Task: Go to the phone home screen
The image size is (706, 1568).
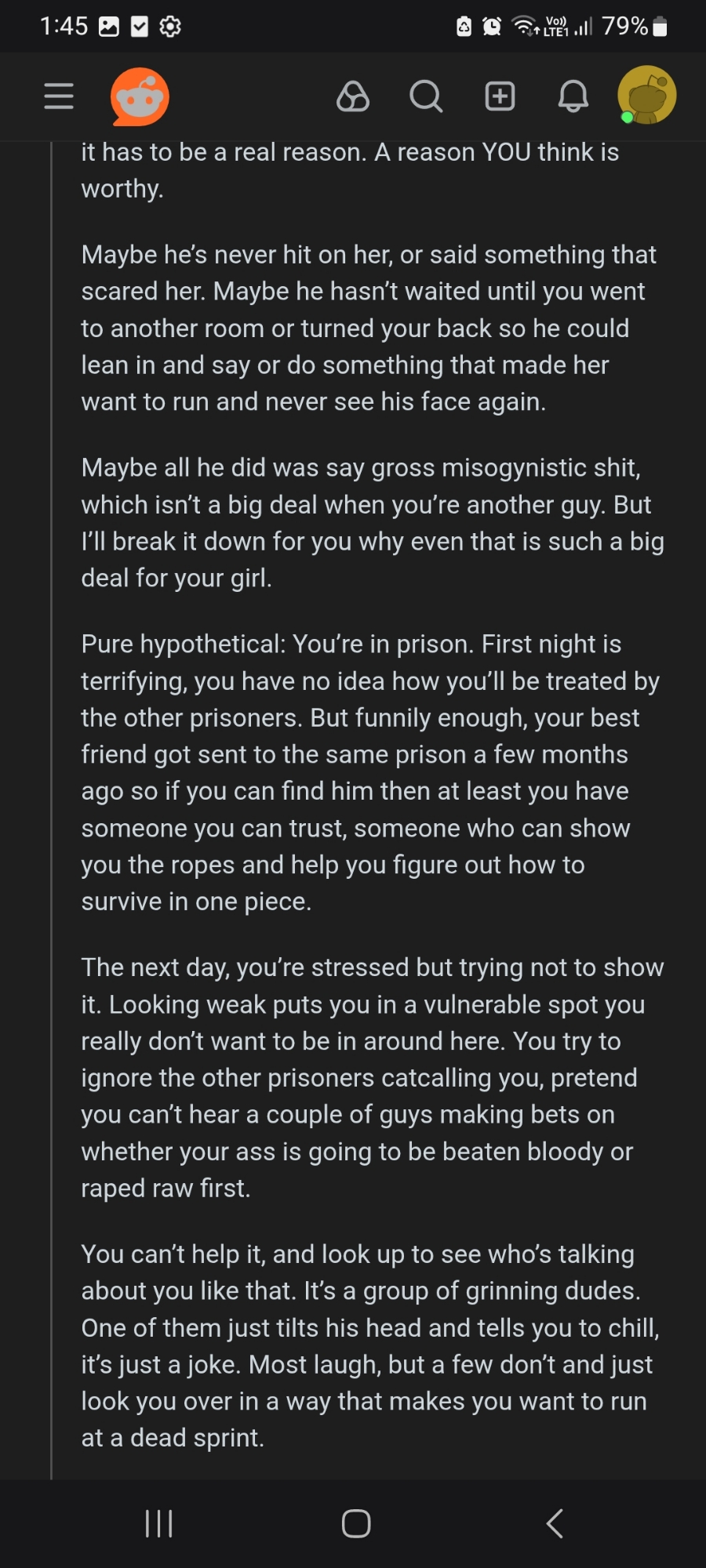Action: 355,1523
